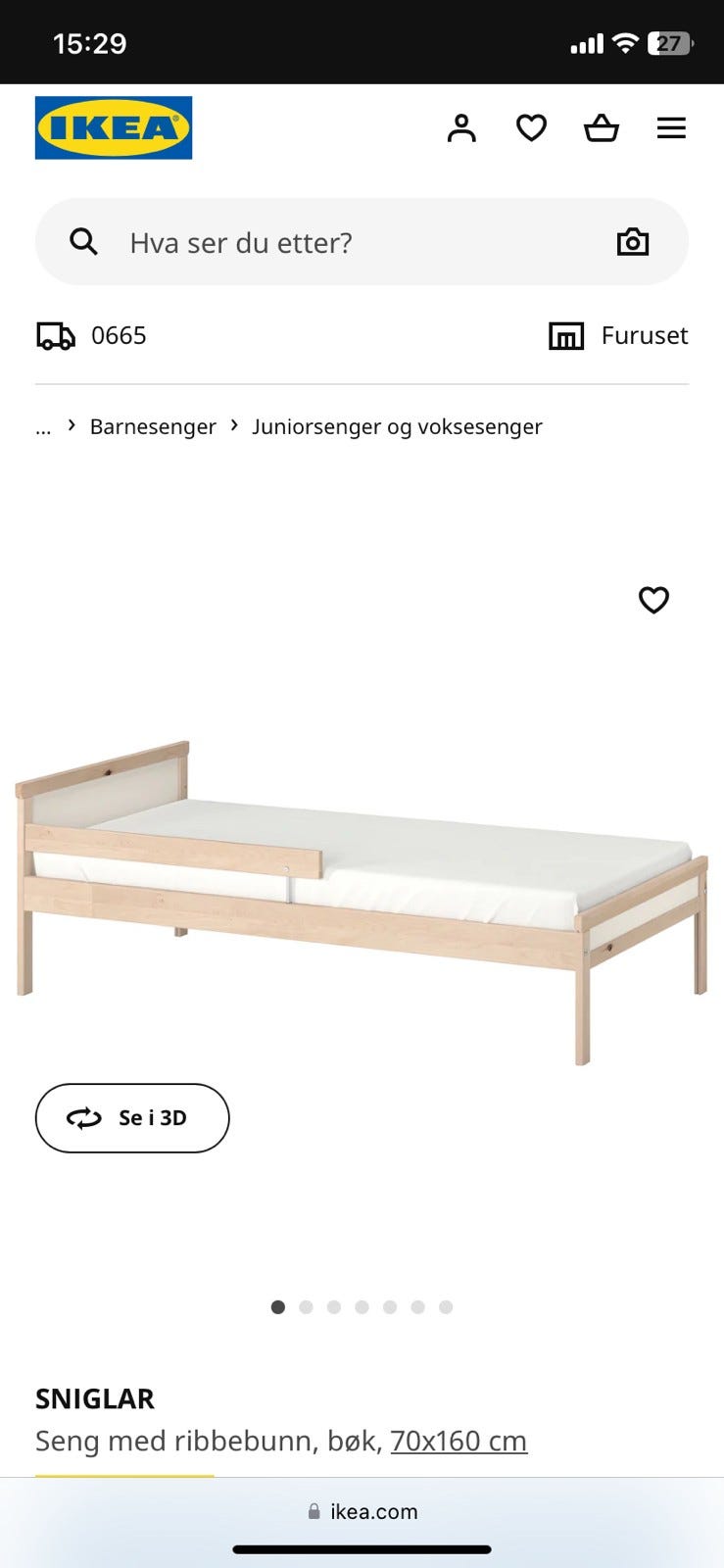This screenshot has width=724, height=1568.
Task: Open Juniorsenger og voksesenger breadcrumb
Action: [397, 426]
